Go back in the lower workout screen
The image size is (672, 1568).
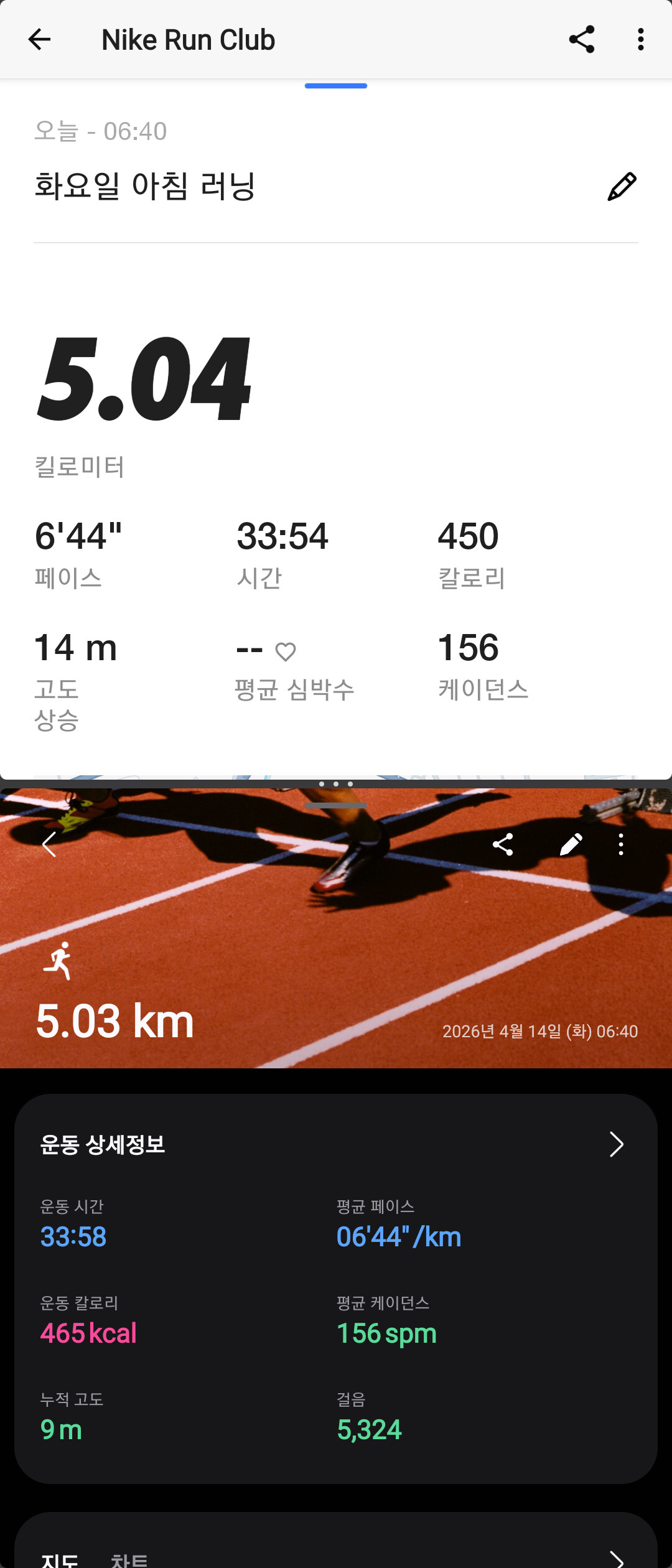[49, 844]
